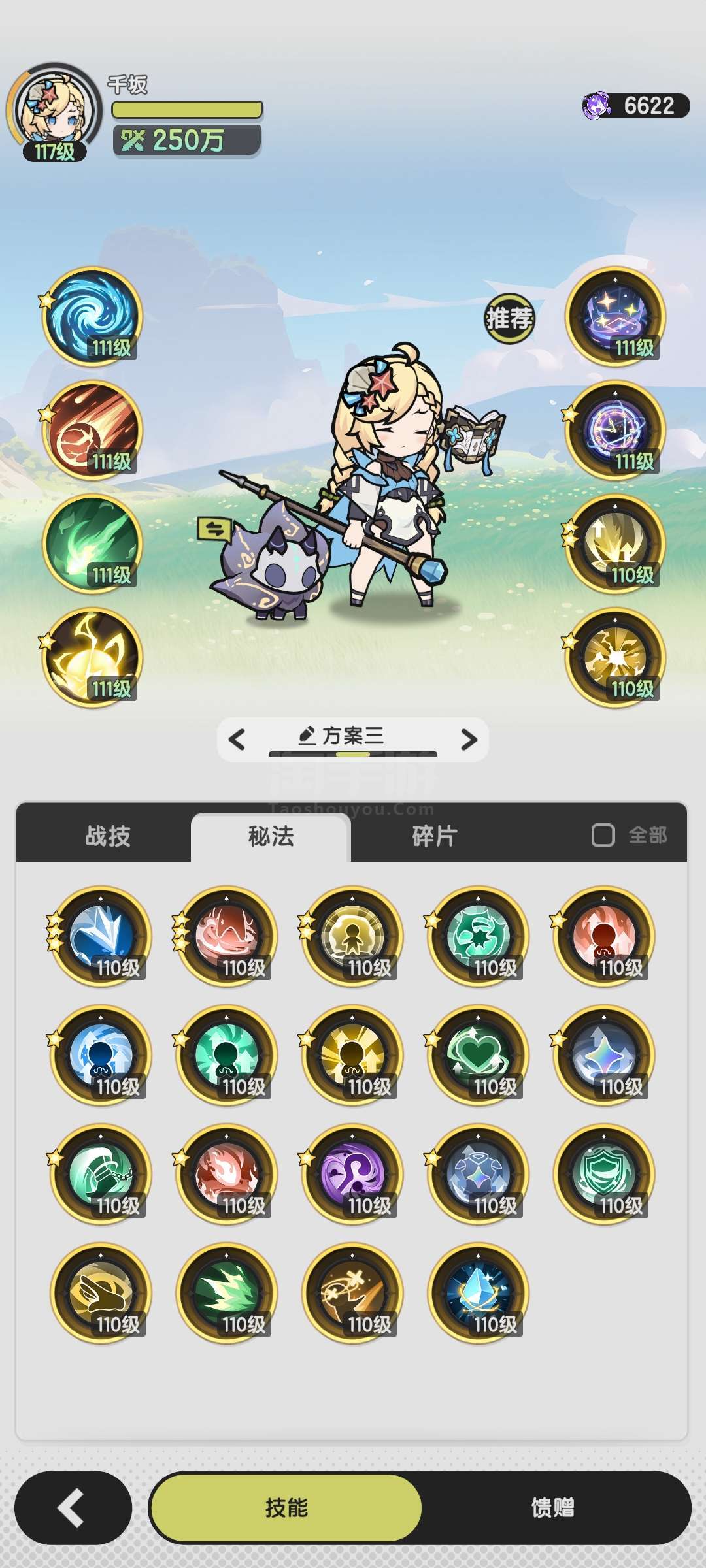Switch to the 碎片 tab
706x1568 pixels.
[x=434, y=836]
